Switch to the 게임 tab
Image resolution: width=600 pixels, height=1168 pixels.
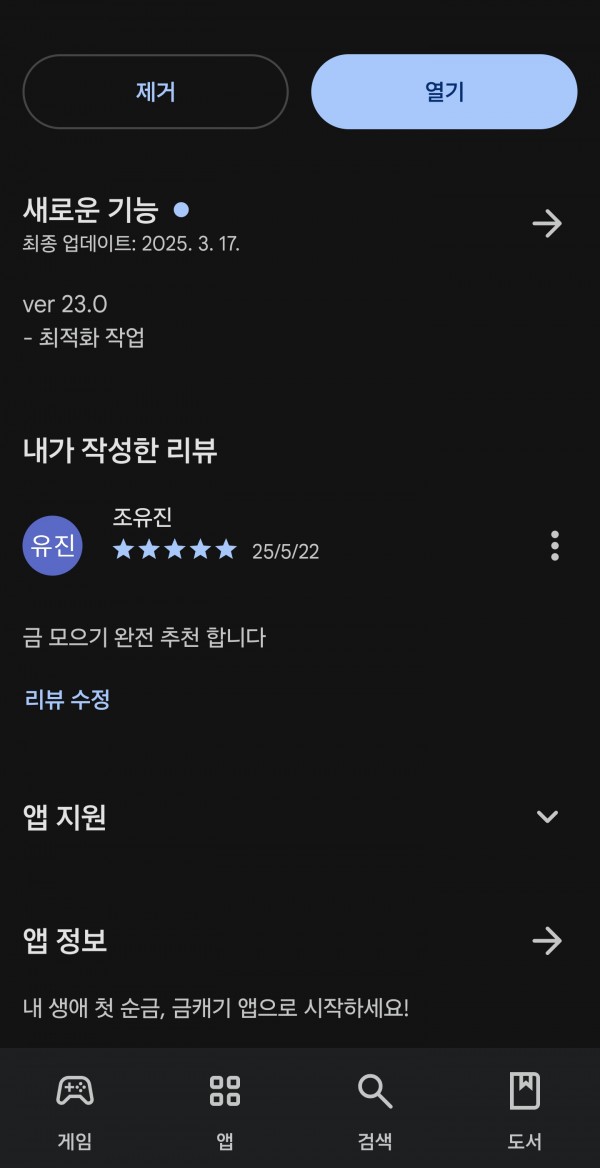click(x=75, y=1110)
